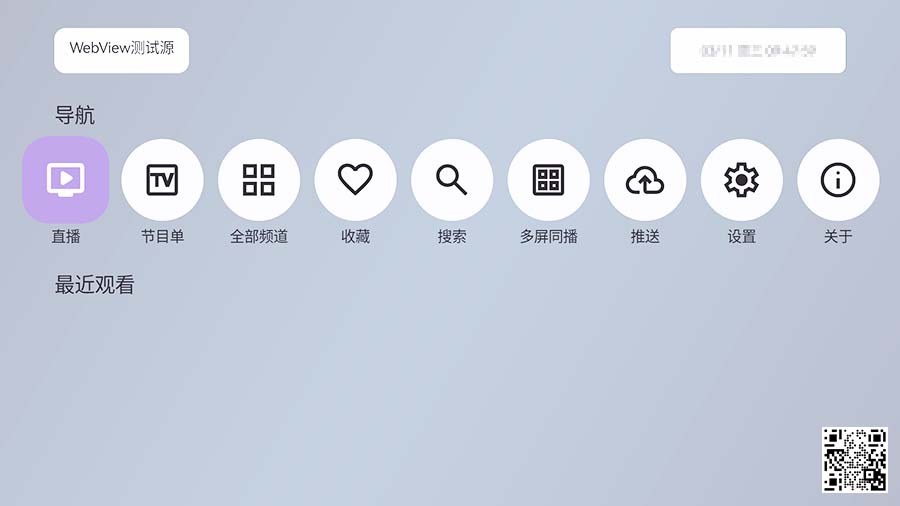The image size is (900, 506).
Task: Browse 全部频道 all channels
Action: 259,180
